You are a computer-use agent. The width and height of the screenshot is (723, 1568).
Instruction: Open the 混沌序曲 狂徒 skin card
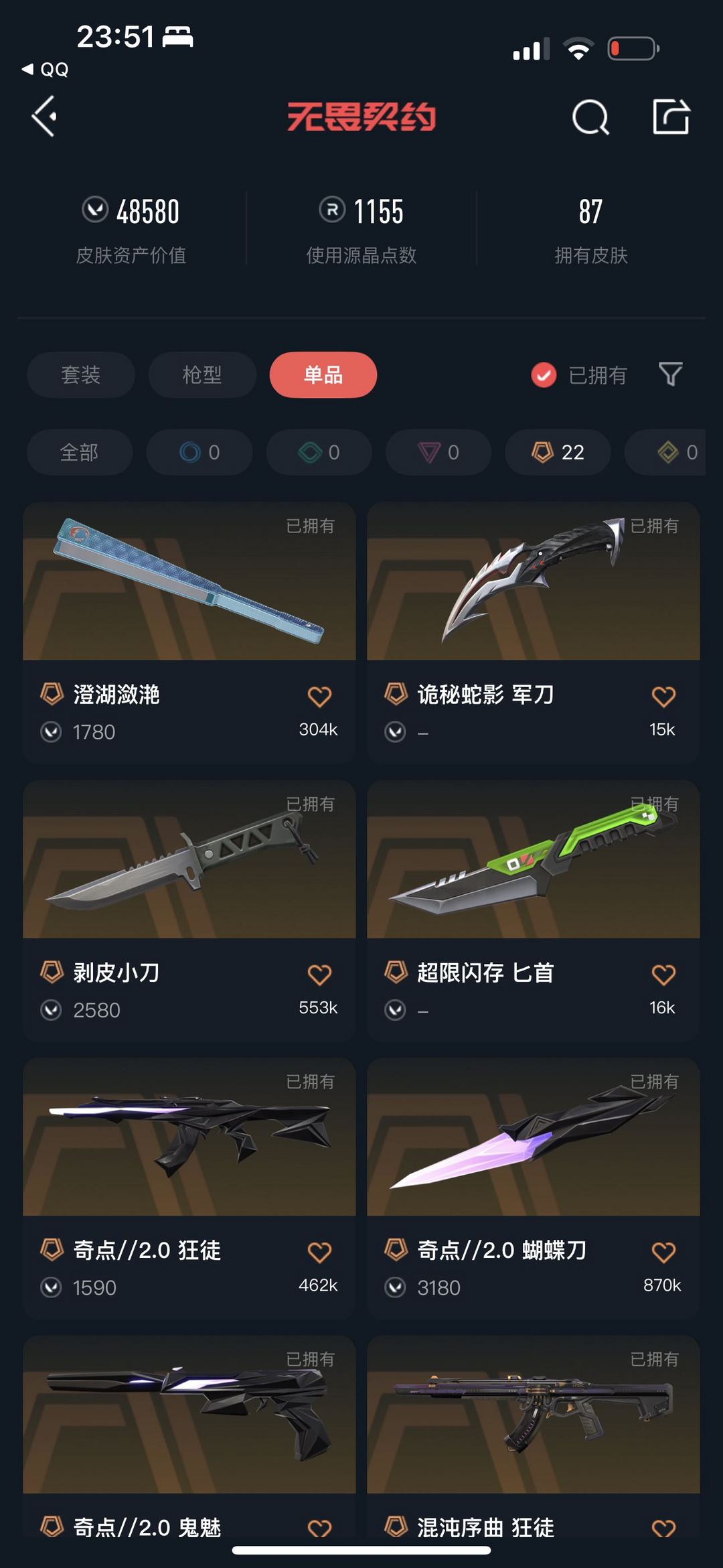(x=534, y=1437)
